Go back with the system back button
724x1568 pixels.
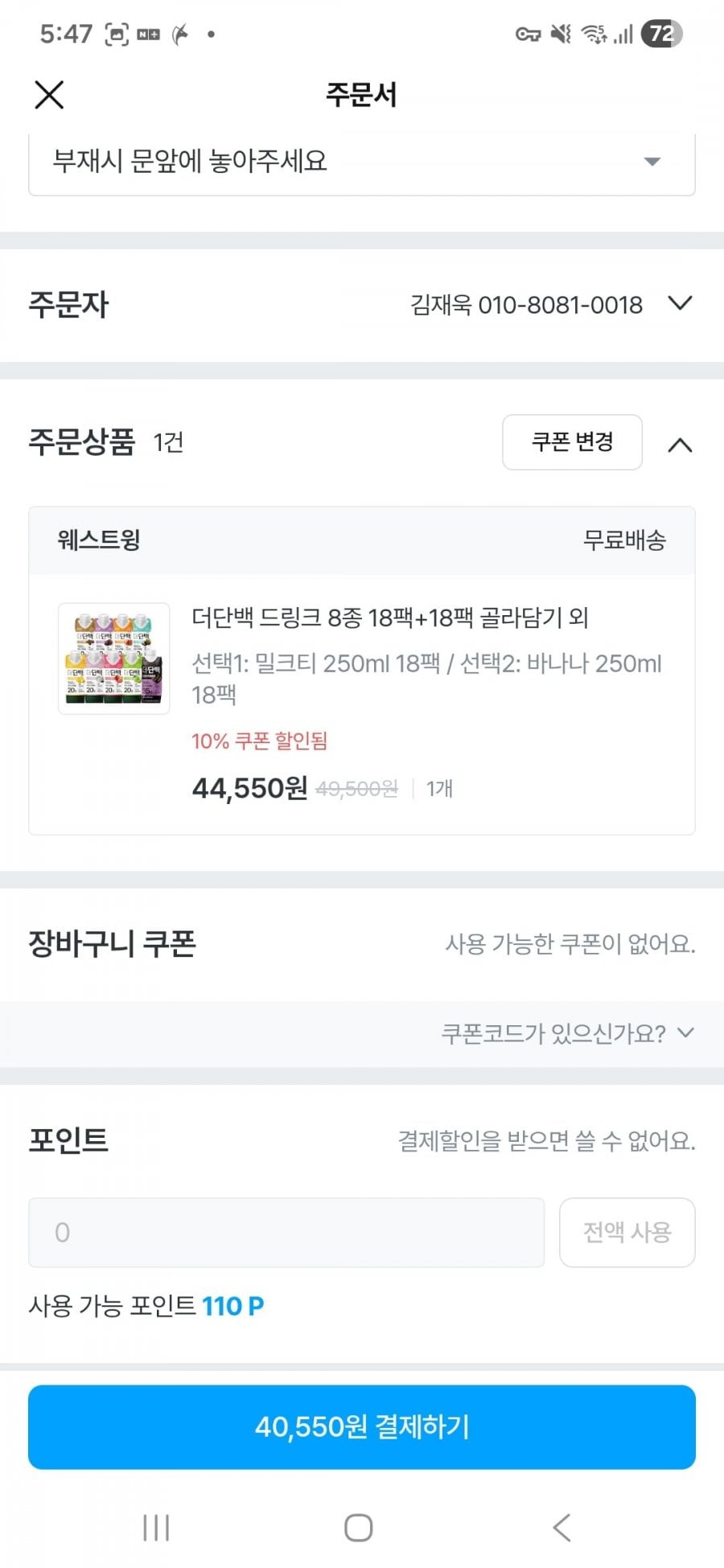[562, 1527]
